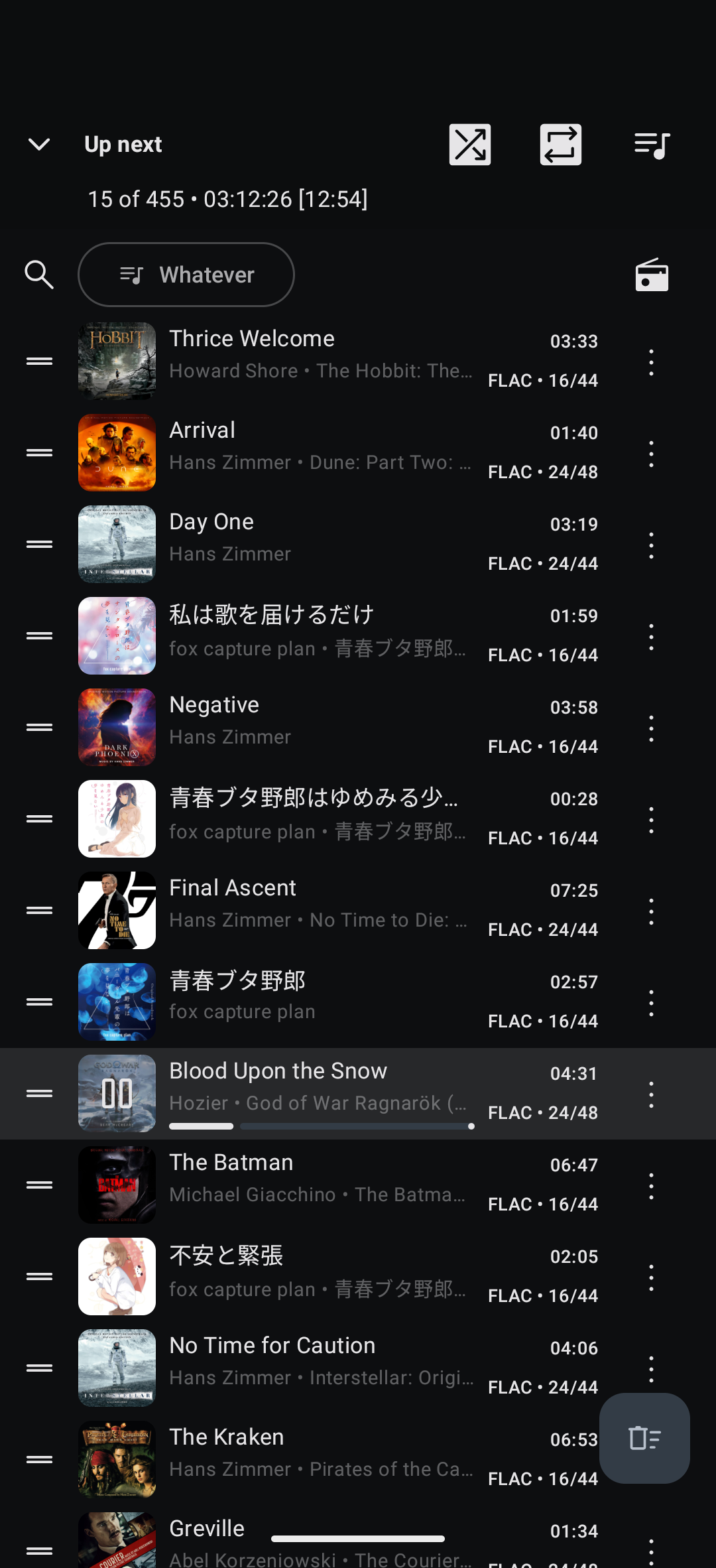716x1568 pixels.
Task: Open more options for Negative
Action: click(x=652, y=728)
